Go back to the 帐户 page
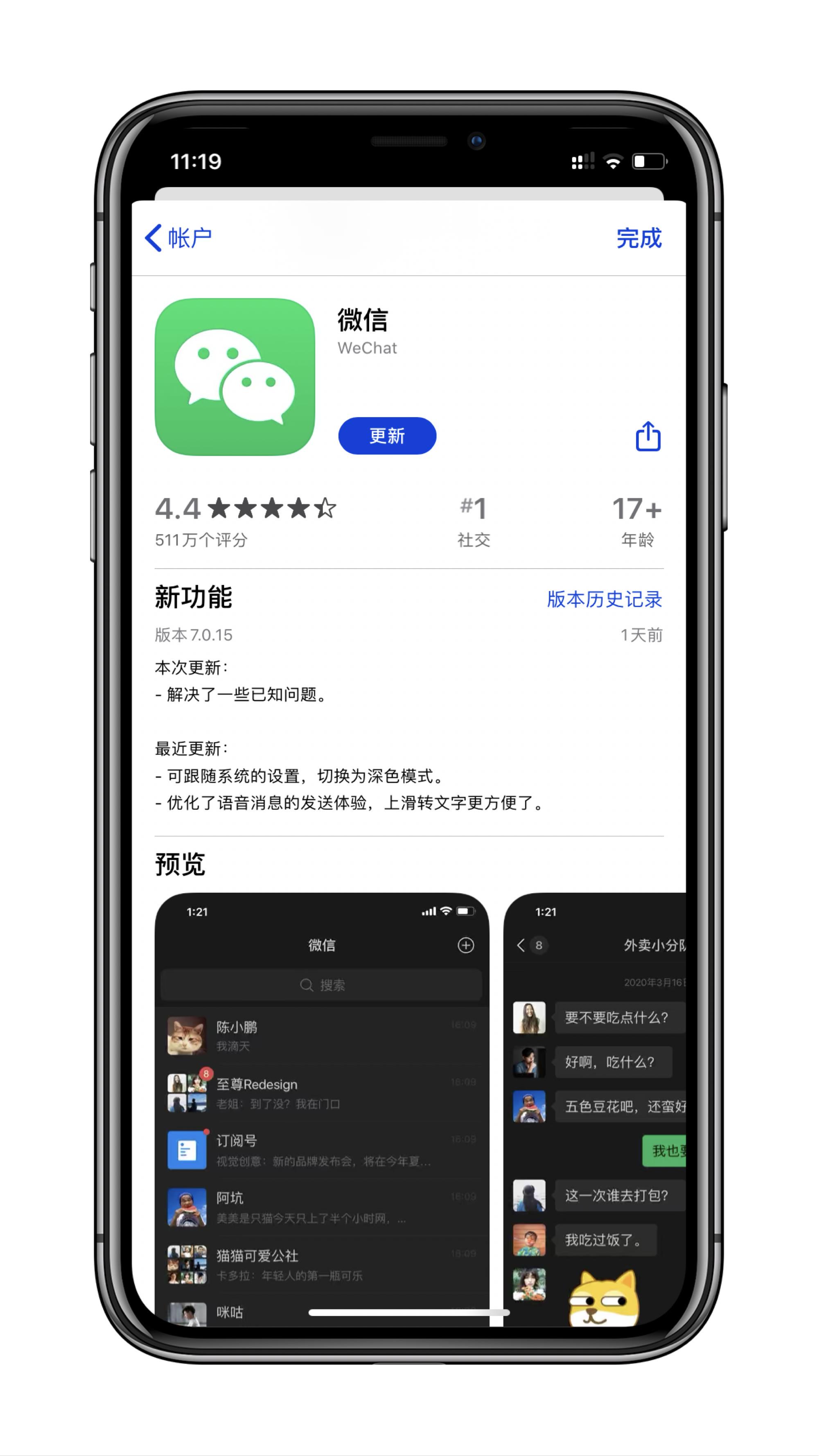819x1456 pixels. (178, 238)
